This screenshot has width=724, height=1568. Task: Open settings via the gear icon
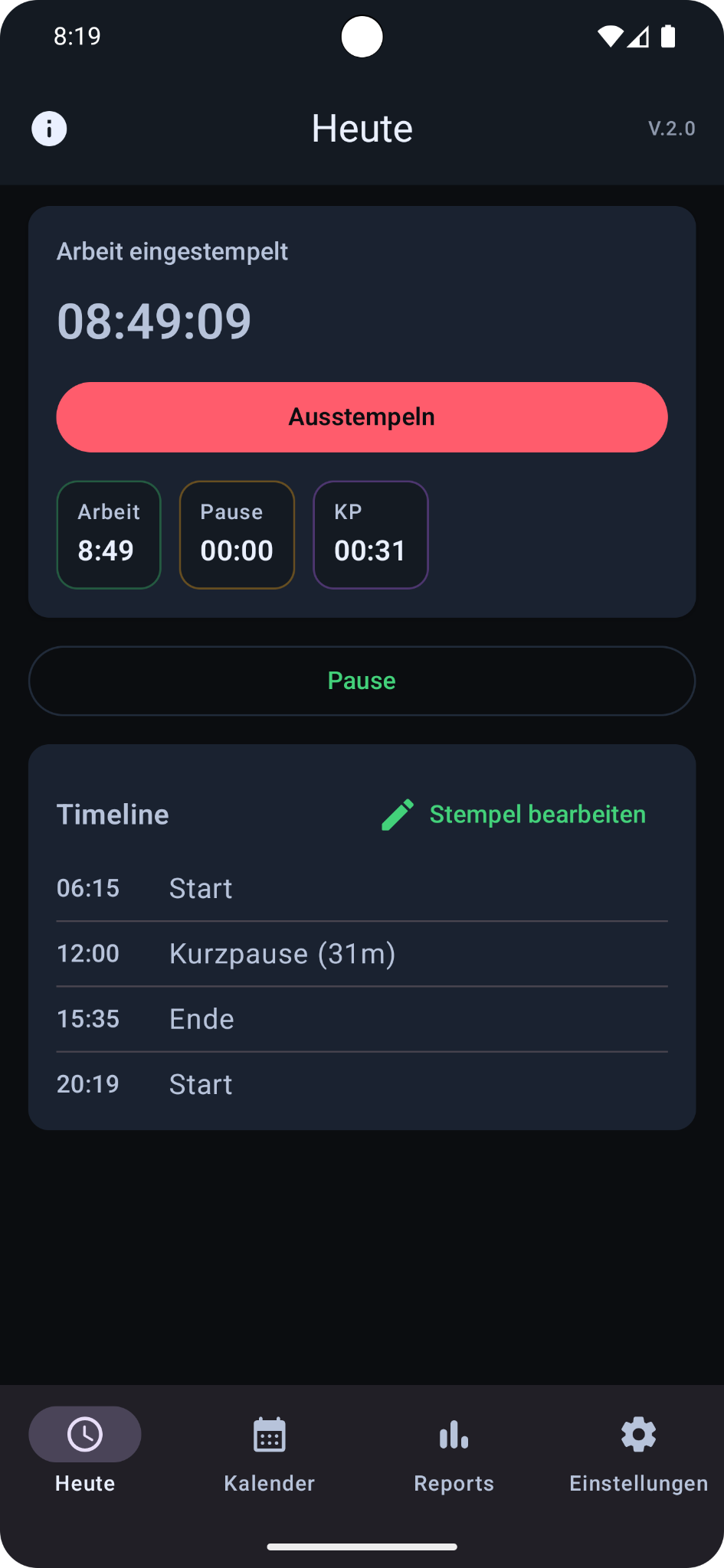[x=638, y=1433]
